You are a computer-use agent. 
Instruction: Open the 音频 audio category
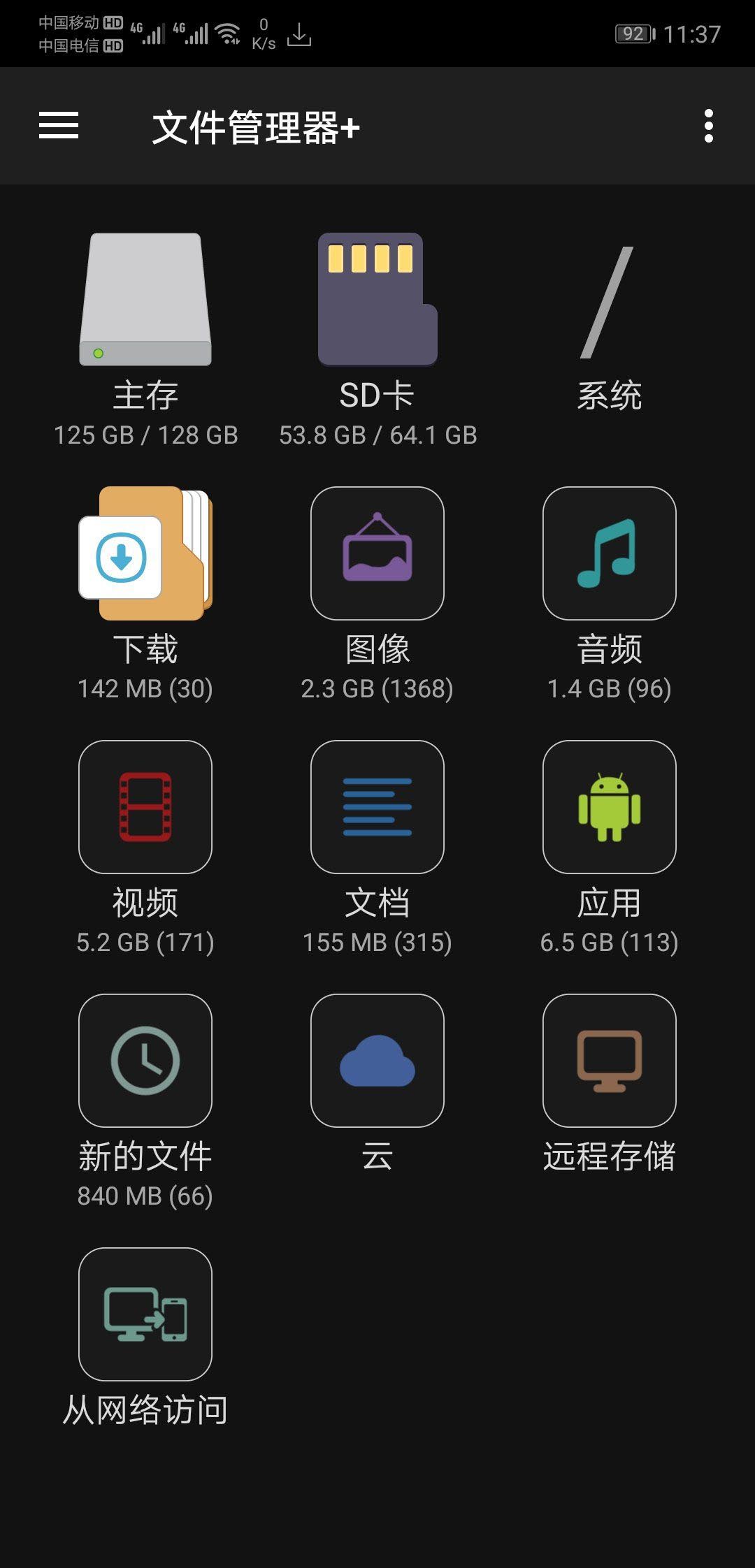click(609, 553)
